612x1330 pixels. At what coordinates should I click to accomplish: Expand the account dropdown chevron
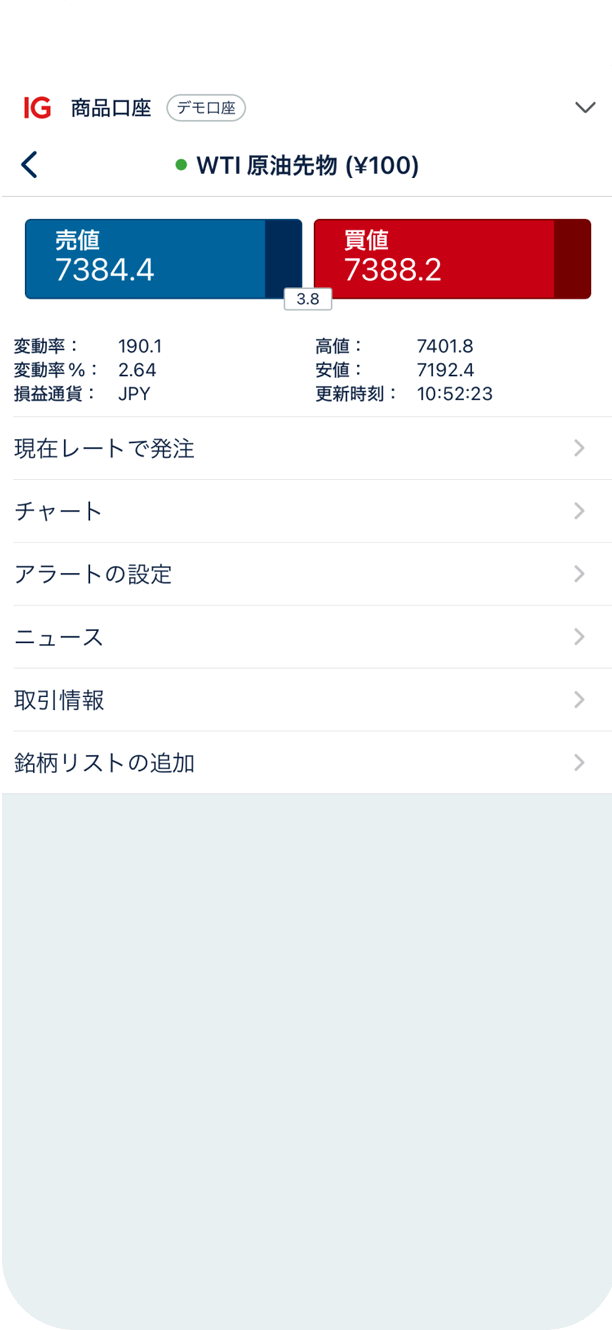click(x=584, y=107)
